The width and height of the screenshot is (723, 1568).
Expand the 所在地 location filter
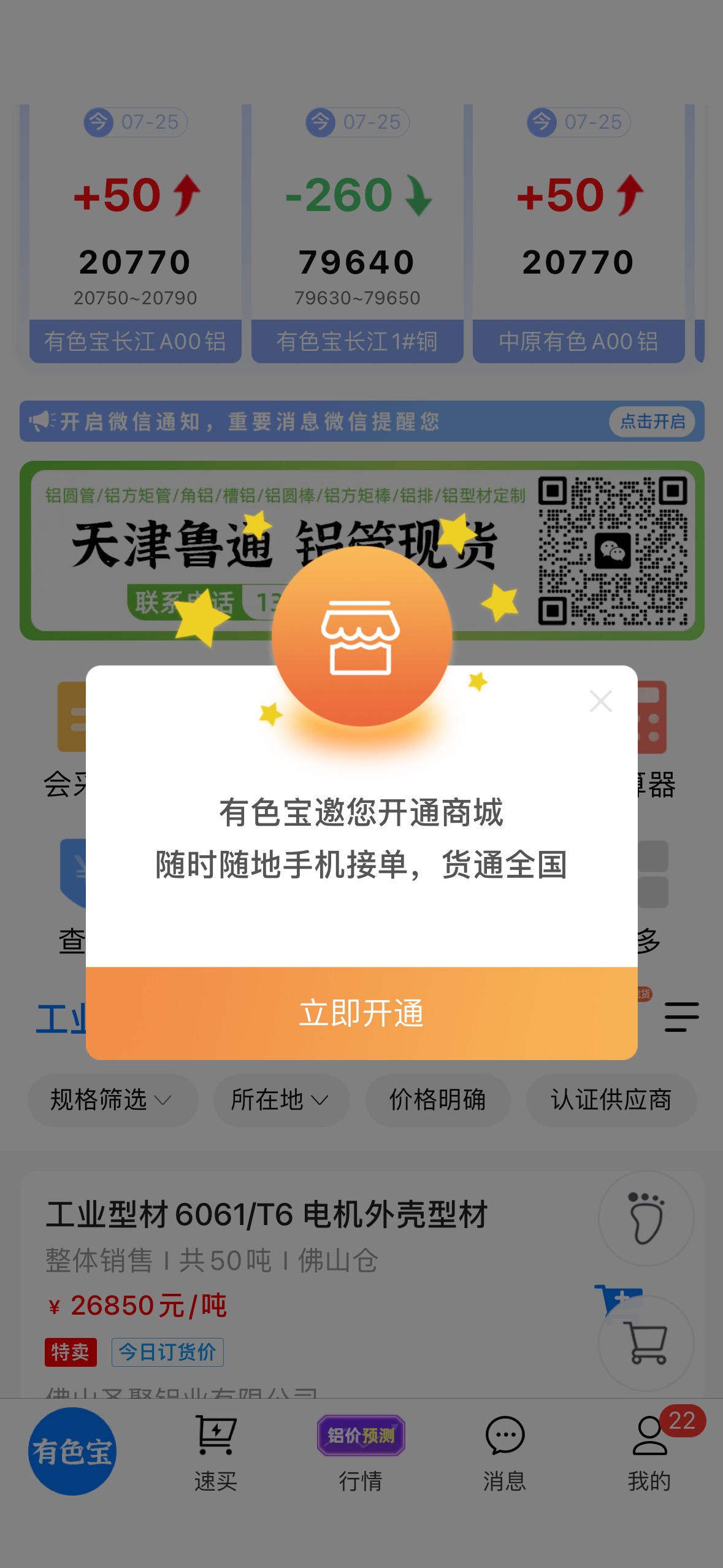(x=281, y=1100)
